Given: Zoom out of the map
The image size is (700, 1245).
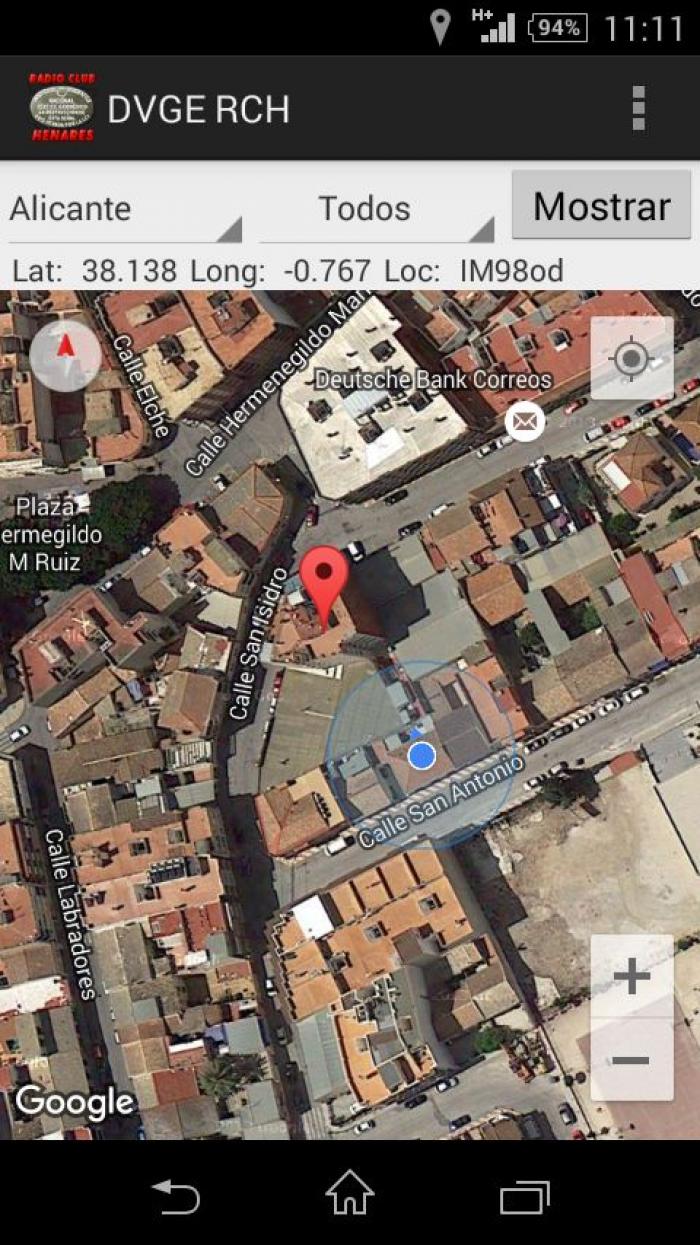Looking at the screenshot, I should coord(631,1060).
